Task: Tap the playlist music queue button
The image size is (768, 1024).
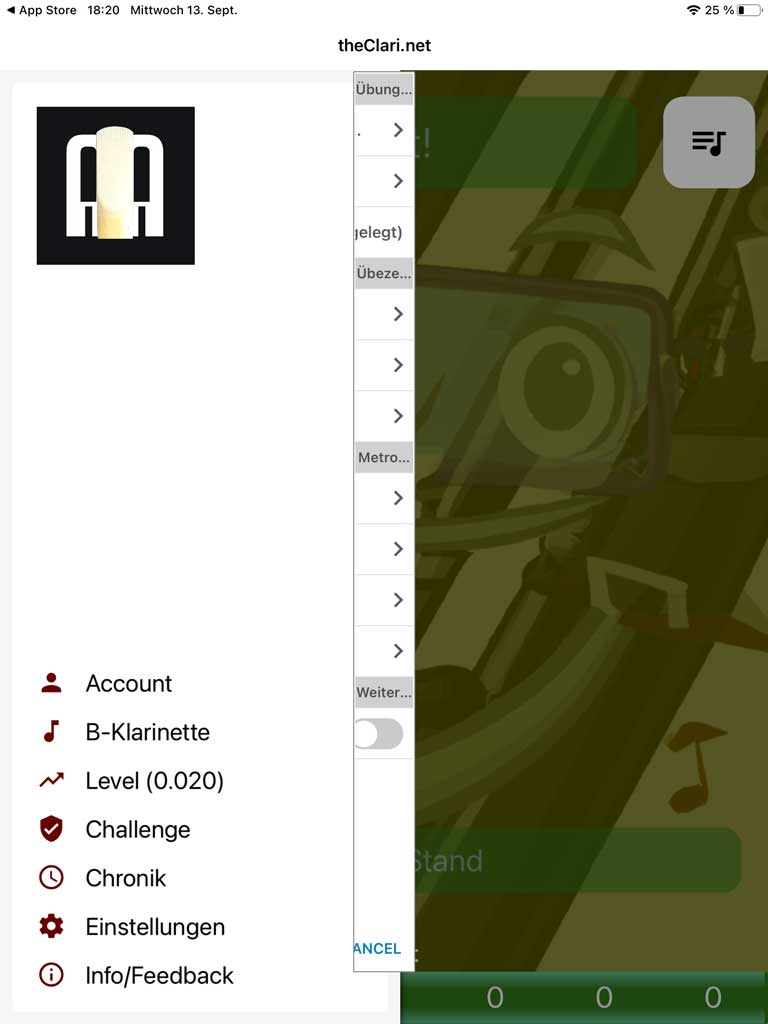Action: click(x=708, y=142)
